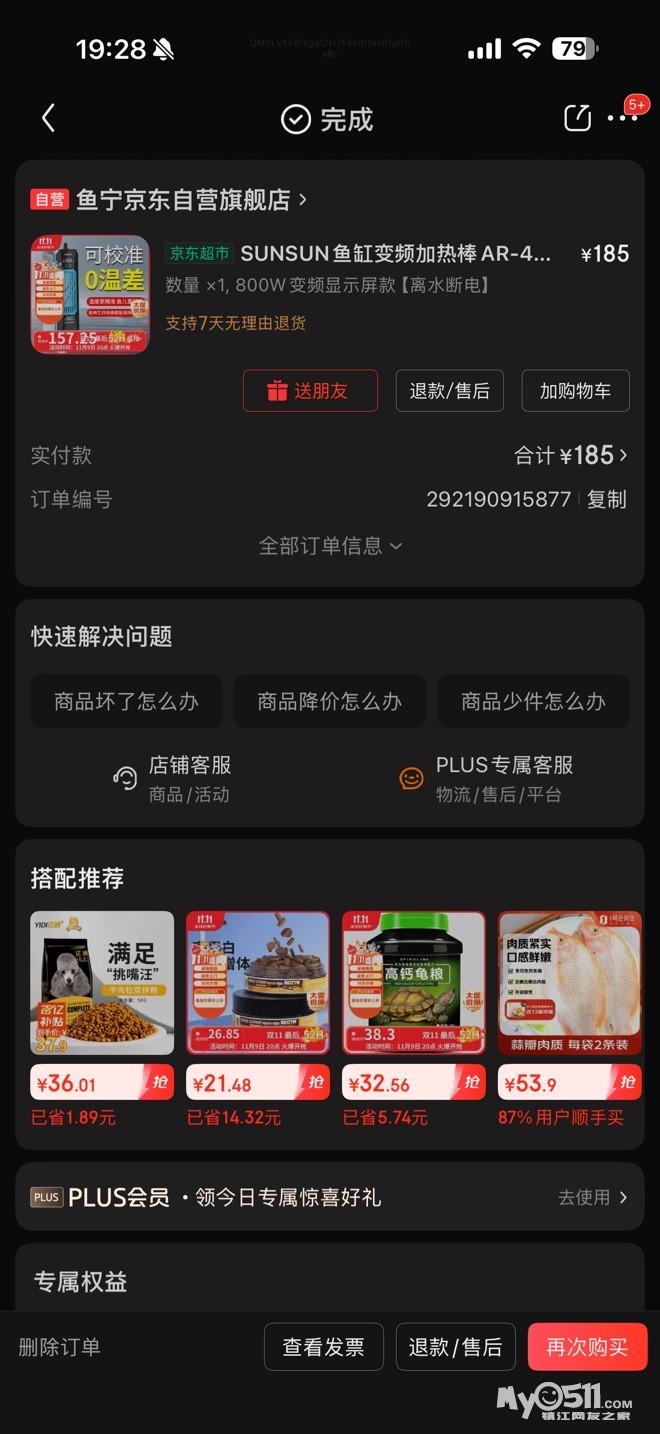The height and width of the screenshot is (1434, 660).
Task: Expand 全部订单信息 for full details
Action: pos(330,545)
